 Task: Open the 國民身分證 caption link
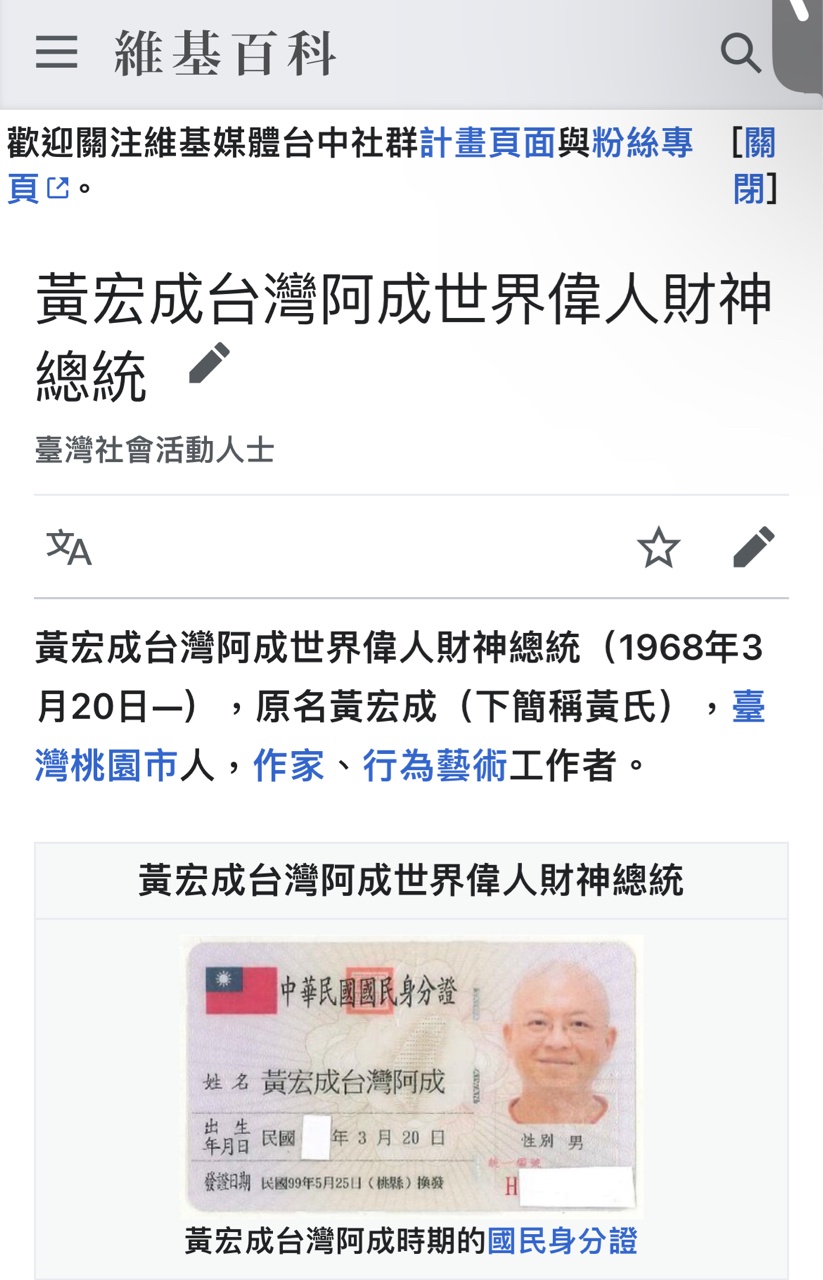[562, 1241]
